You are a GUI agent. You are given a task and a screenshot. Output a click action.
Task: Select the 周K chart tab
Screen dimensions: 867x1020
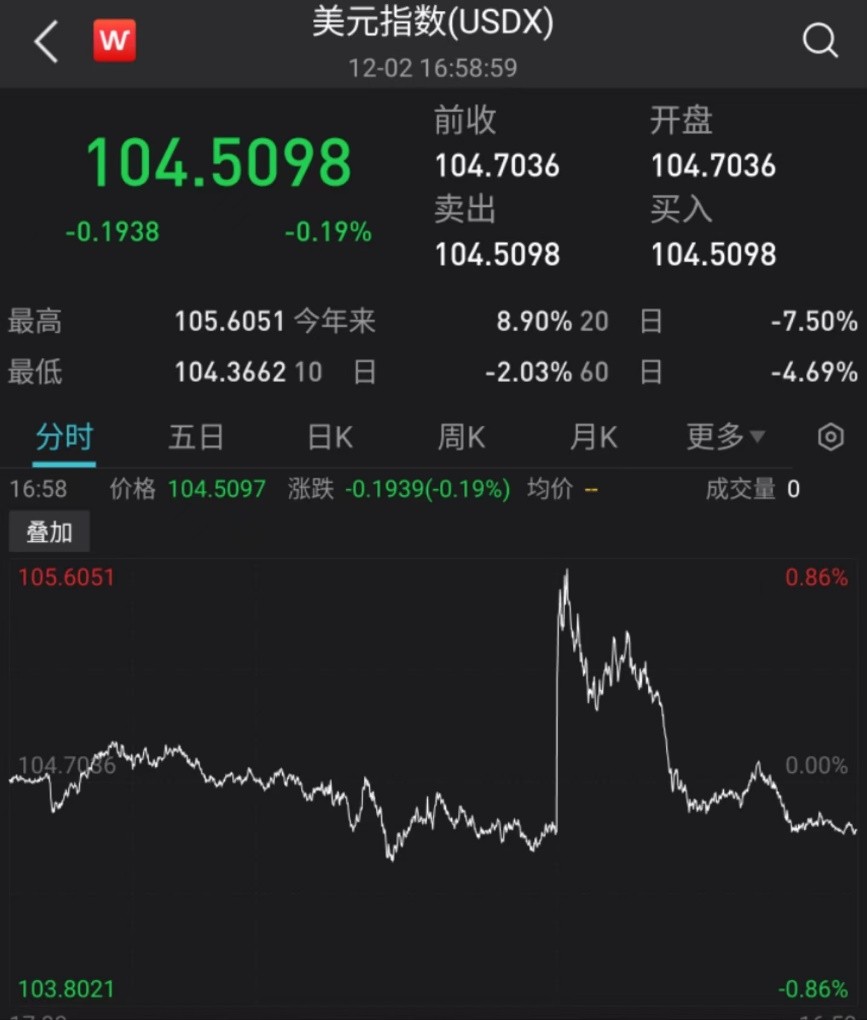461,438
